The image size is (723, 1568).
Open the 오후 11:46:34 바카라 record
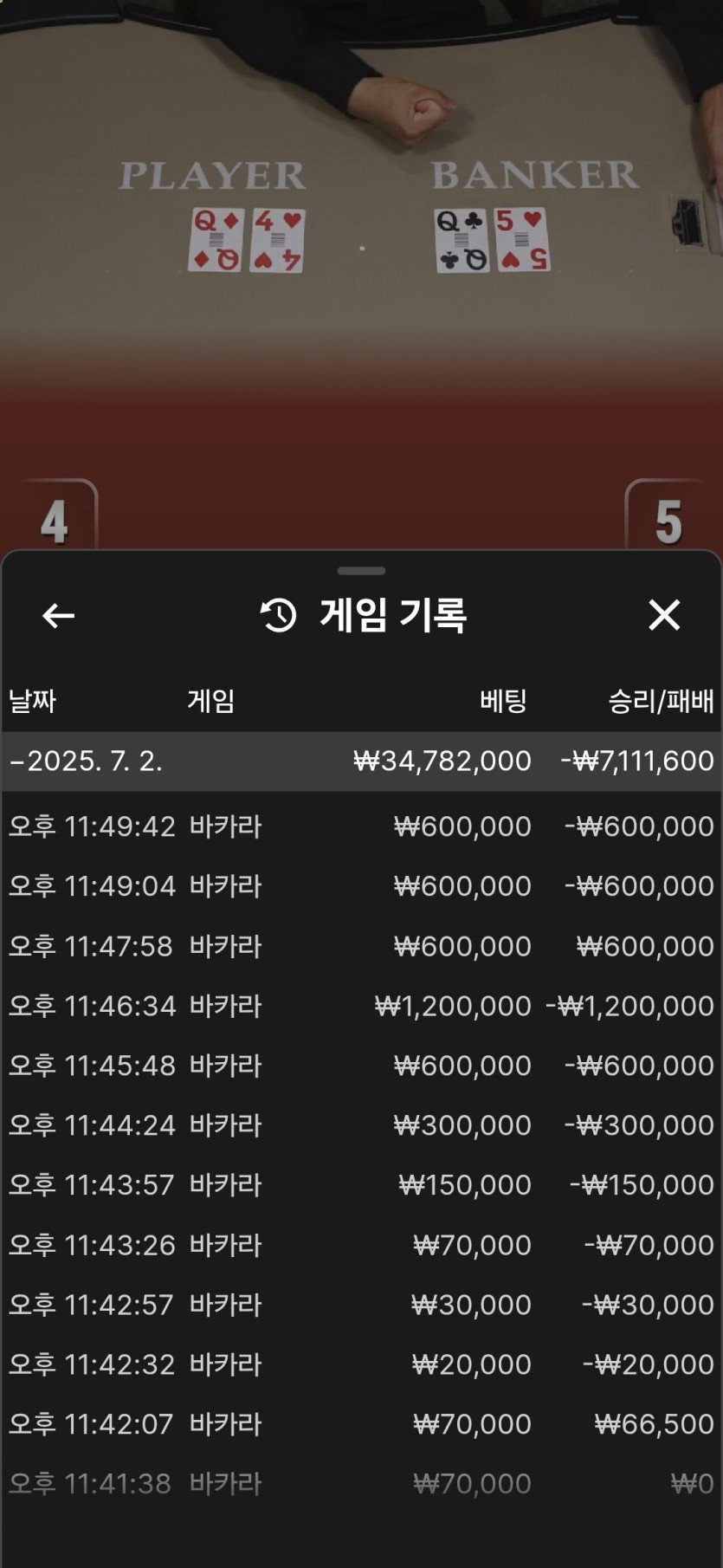(x=361, y=1006)
